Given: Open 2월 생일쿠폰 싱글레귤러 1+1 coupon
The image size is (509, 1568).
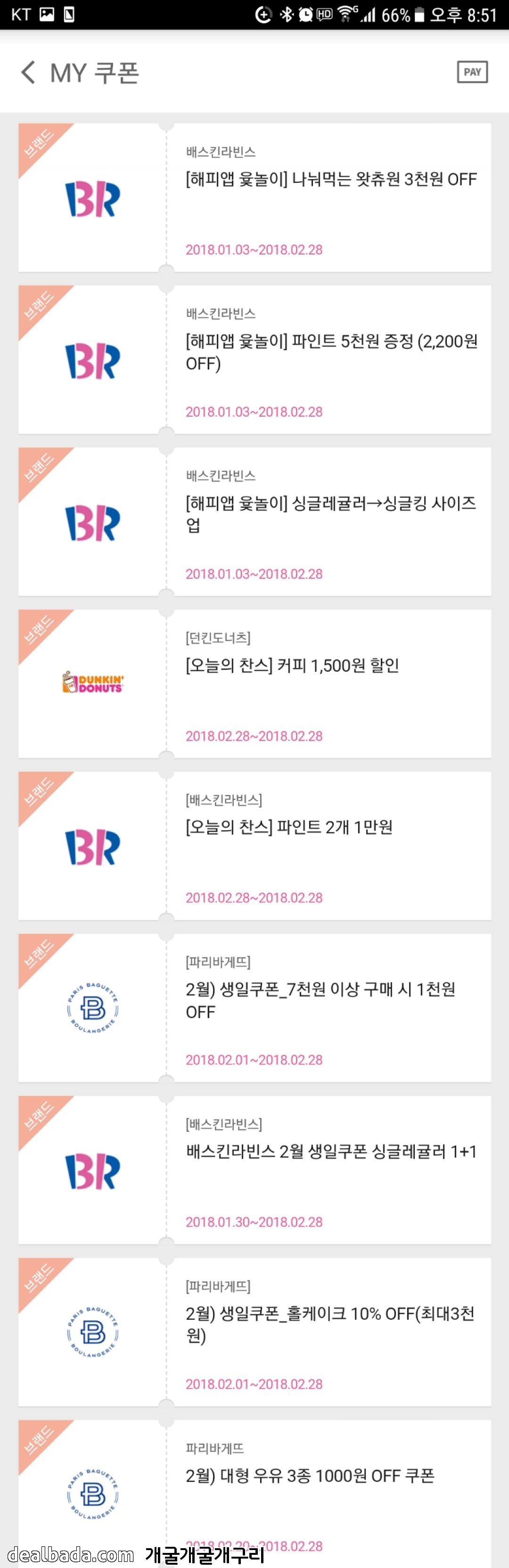Looking at the screenshot, I should (x=330, y=1152).
